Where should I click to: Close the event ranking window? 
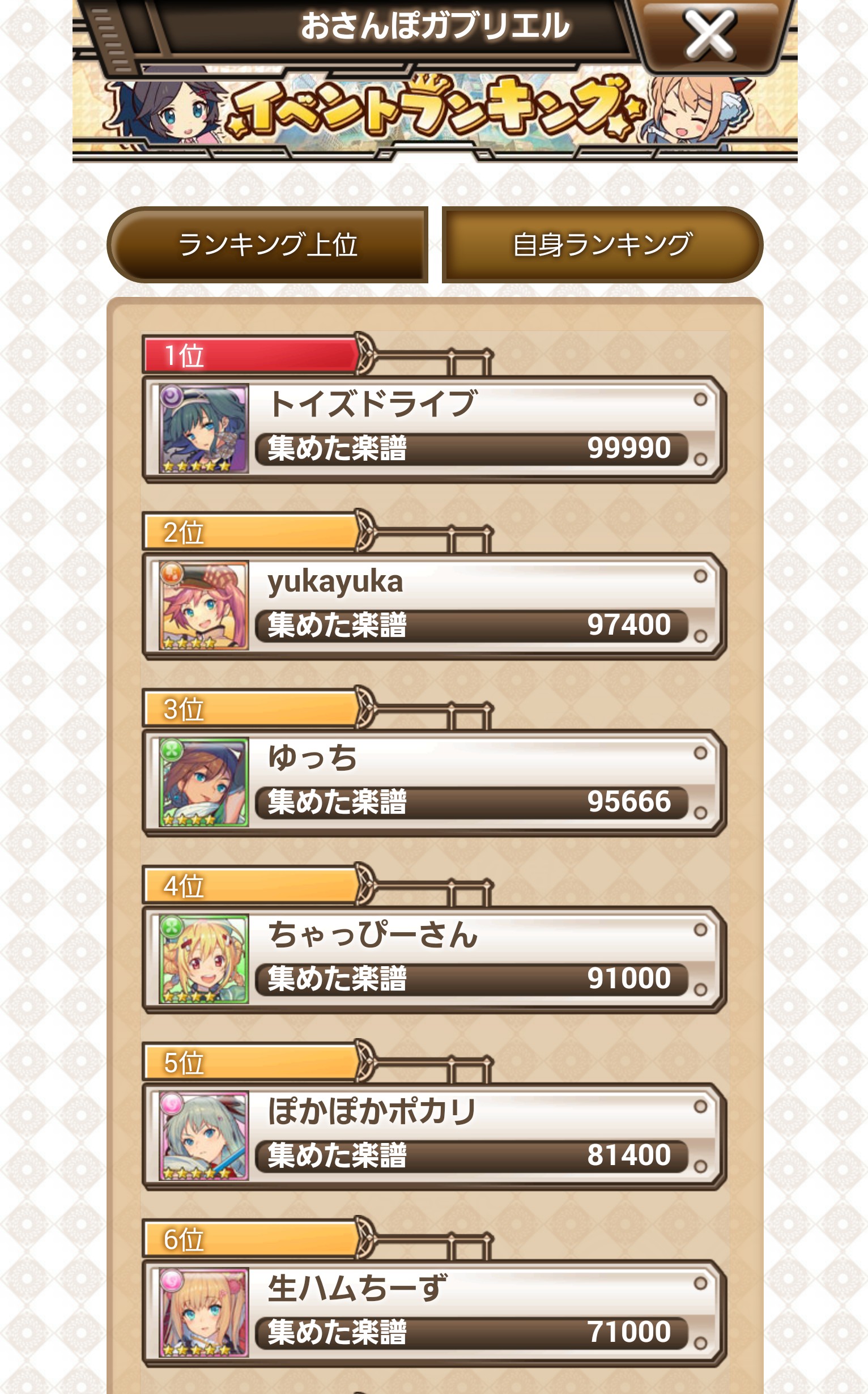(710, 35)
